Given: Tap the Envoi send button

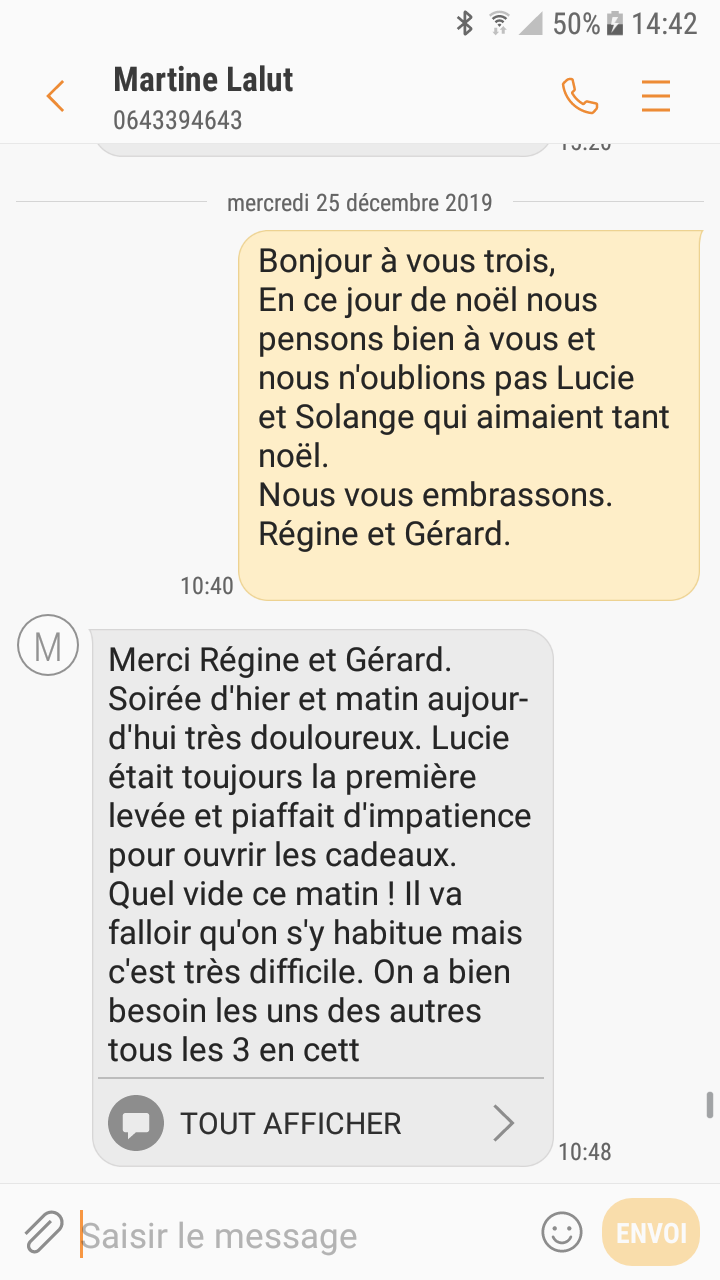Looking at the screenshot, I should click(x=651, y=1233).
